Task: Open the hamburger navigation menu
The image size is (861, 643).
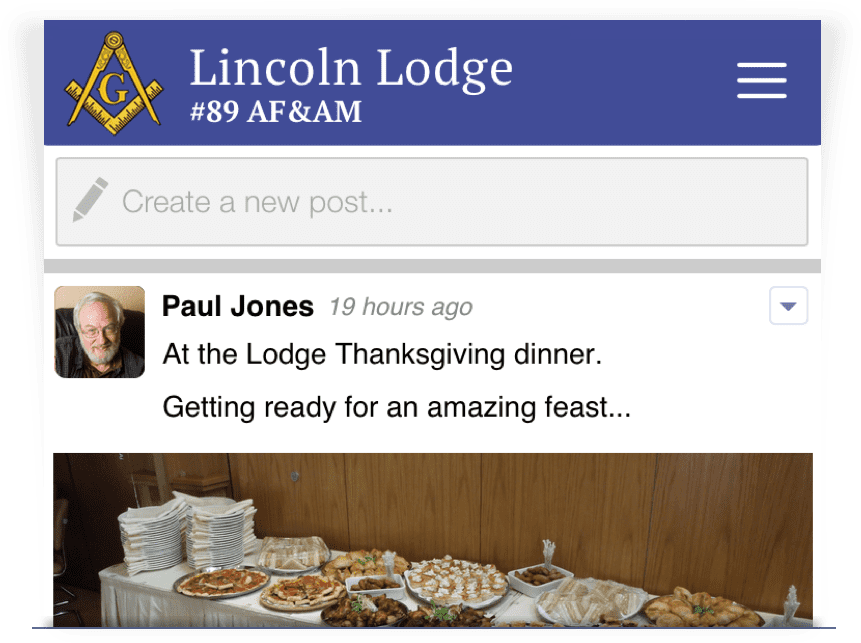Action: pos(761,81)
